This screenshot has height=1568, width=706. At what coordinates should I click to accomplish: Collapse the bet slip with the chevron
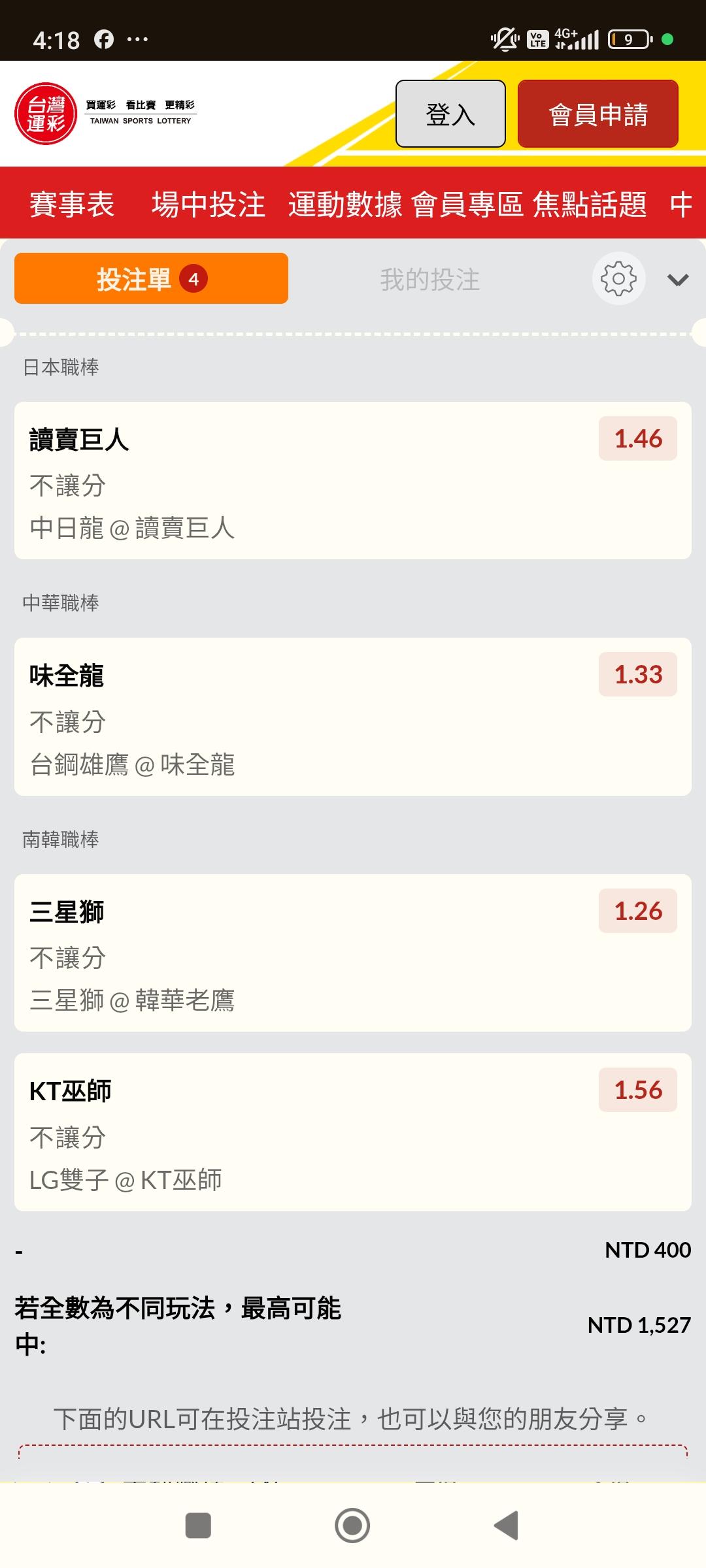pyautogui.click(x=678, y=280)
